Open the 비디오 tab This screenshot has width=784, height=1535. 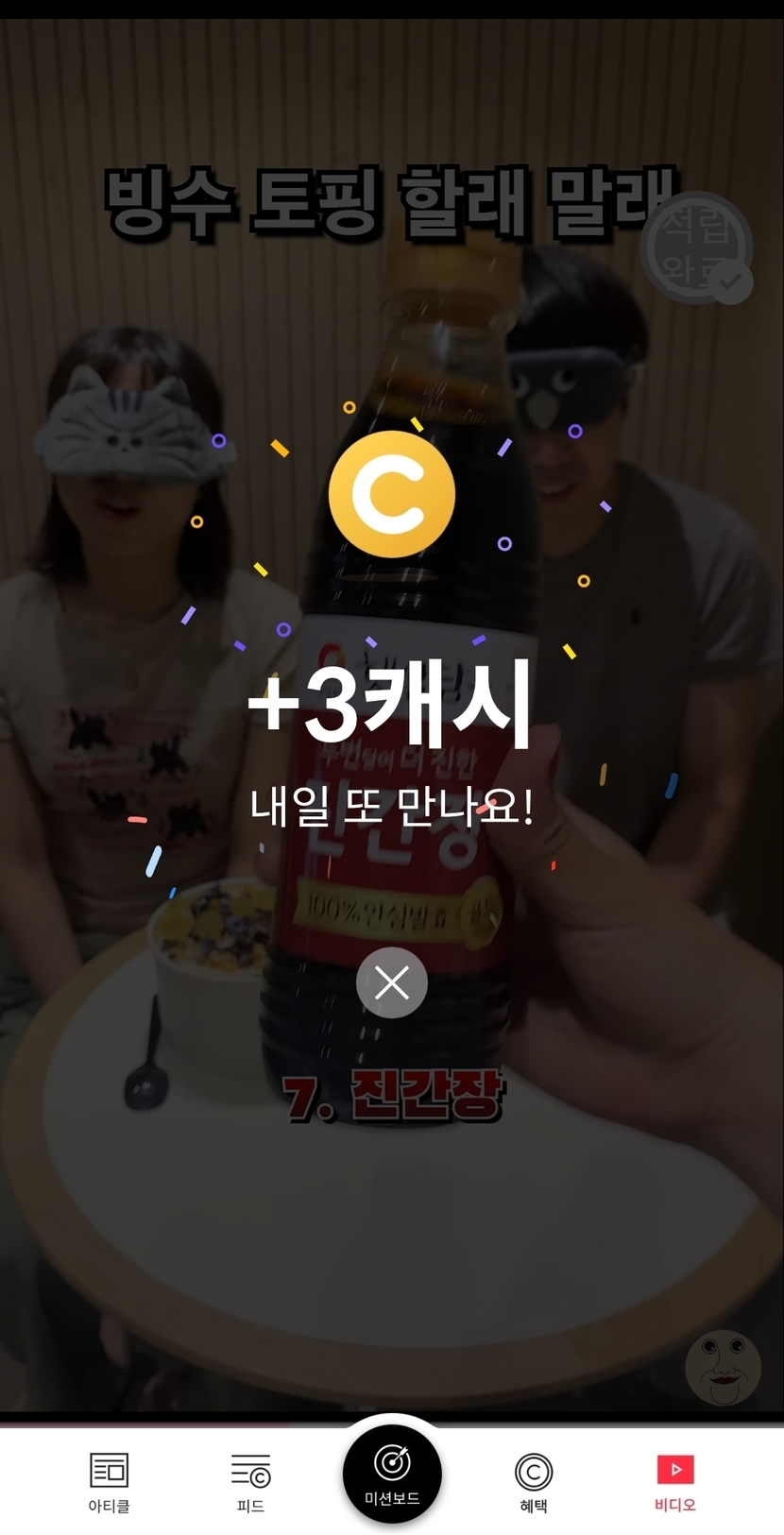(674, 1481)
